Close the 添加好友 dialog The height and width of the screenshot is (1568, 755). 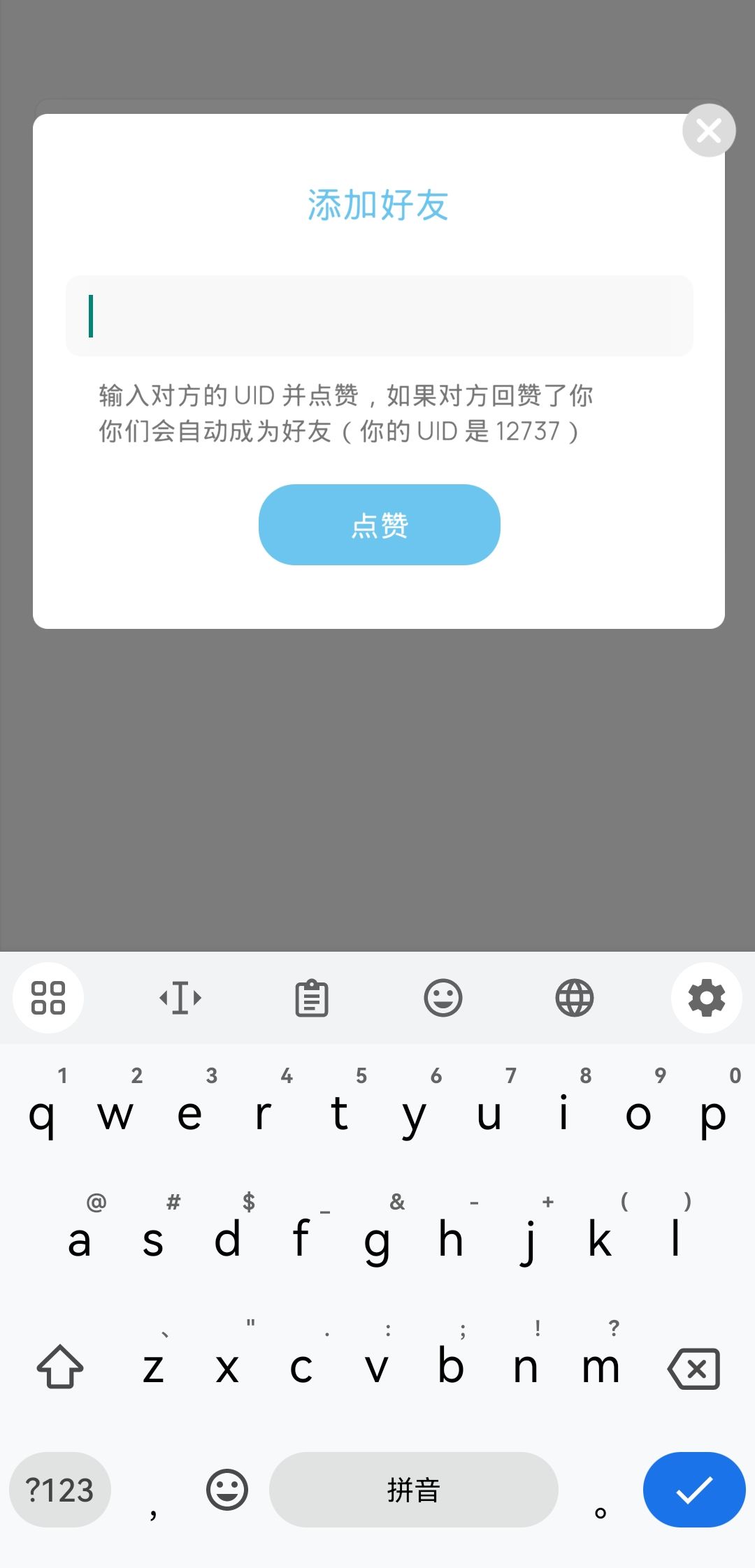(x=708, y=131)
